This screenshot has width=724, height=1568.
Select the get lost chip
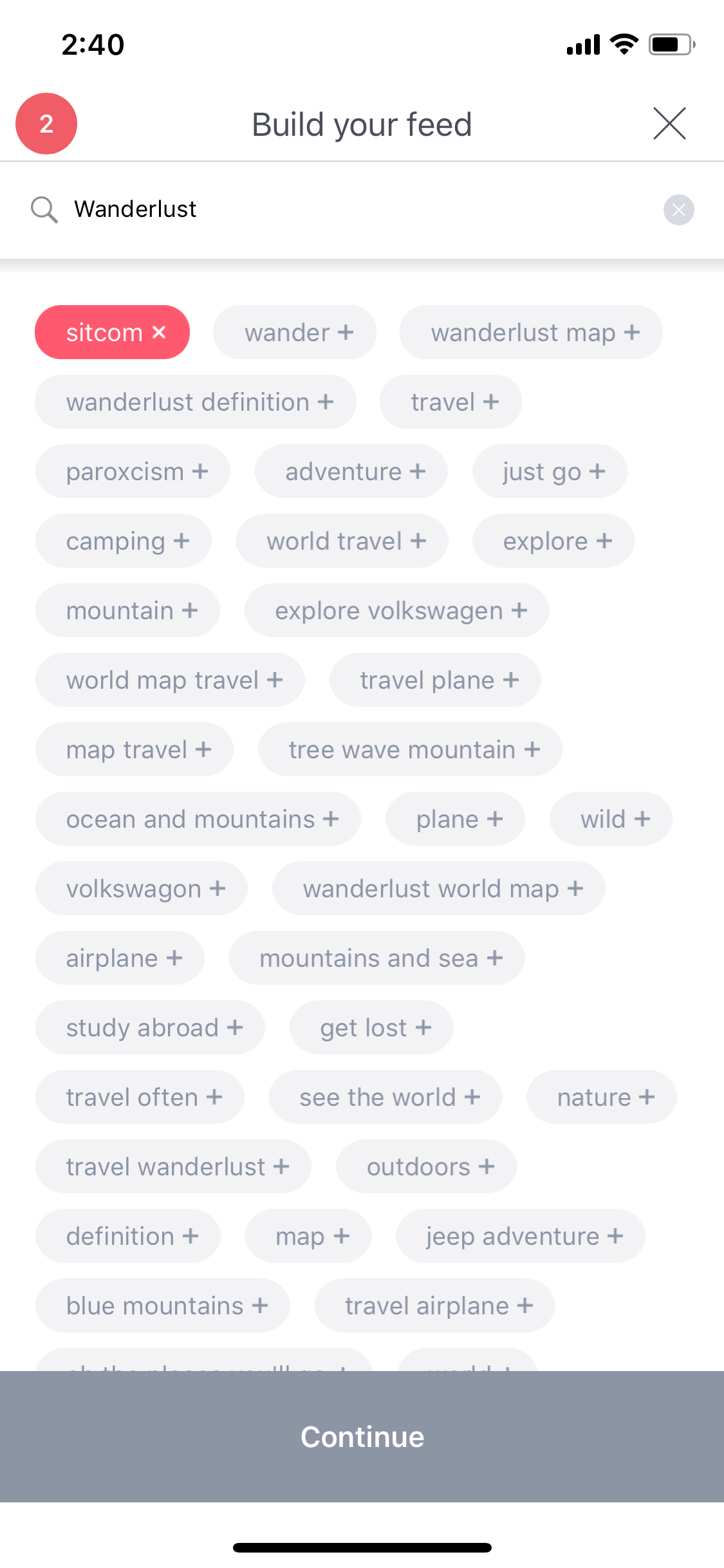(x=371, y=1027)
